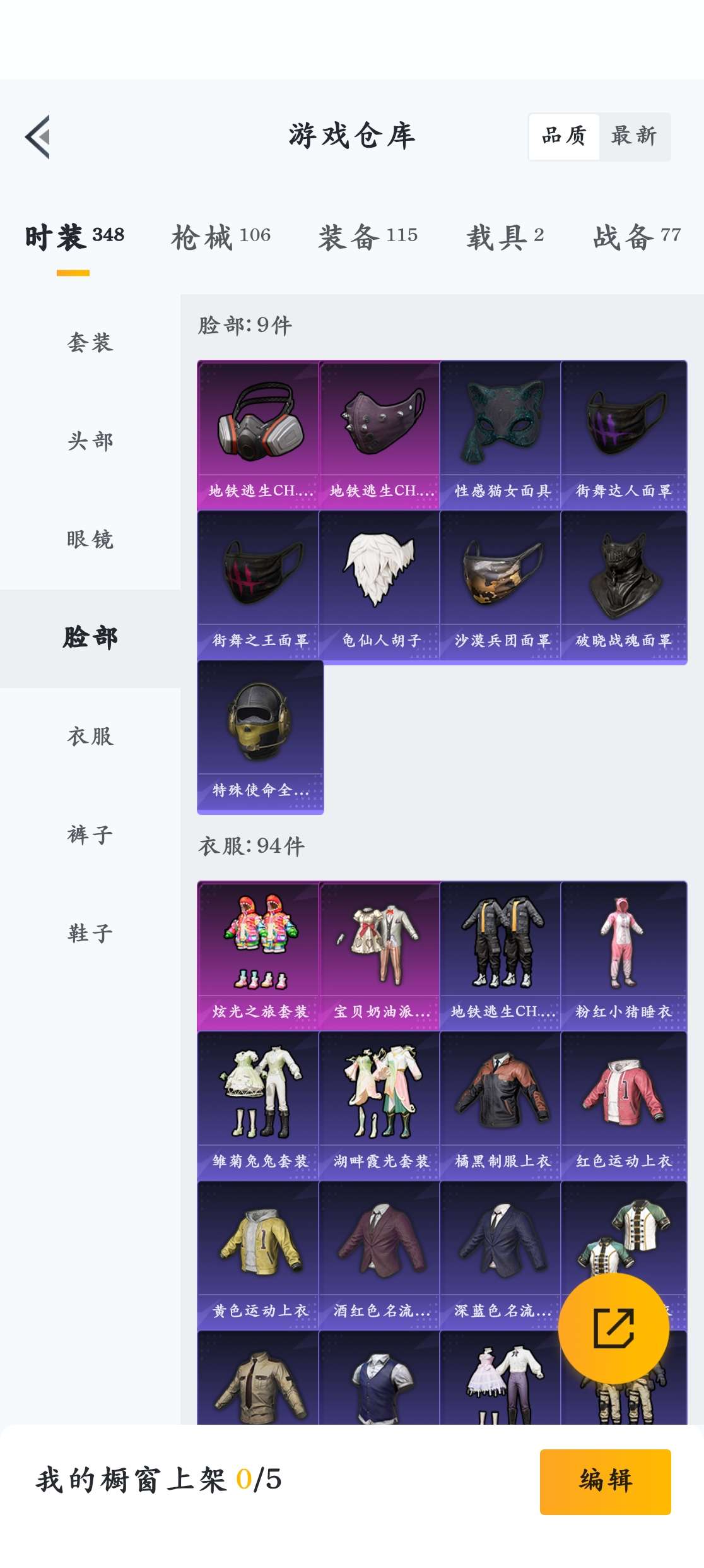This screenshot has width=704, height=1568.
Task: Open the 龟仙人胡子 item
Action: [x=379, y=585]
